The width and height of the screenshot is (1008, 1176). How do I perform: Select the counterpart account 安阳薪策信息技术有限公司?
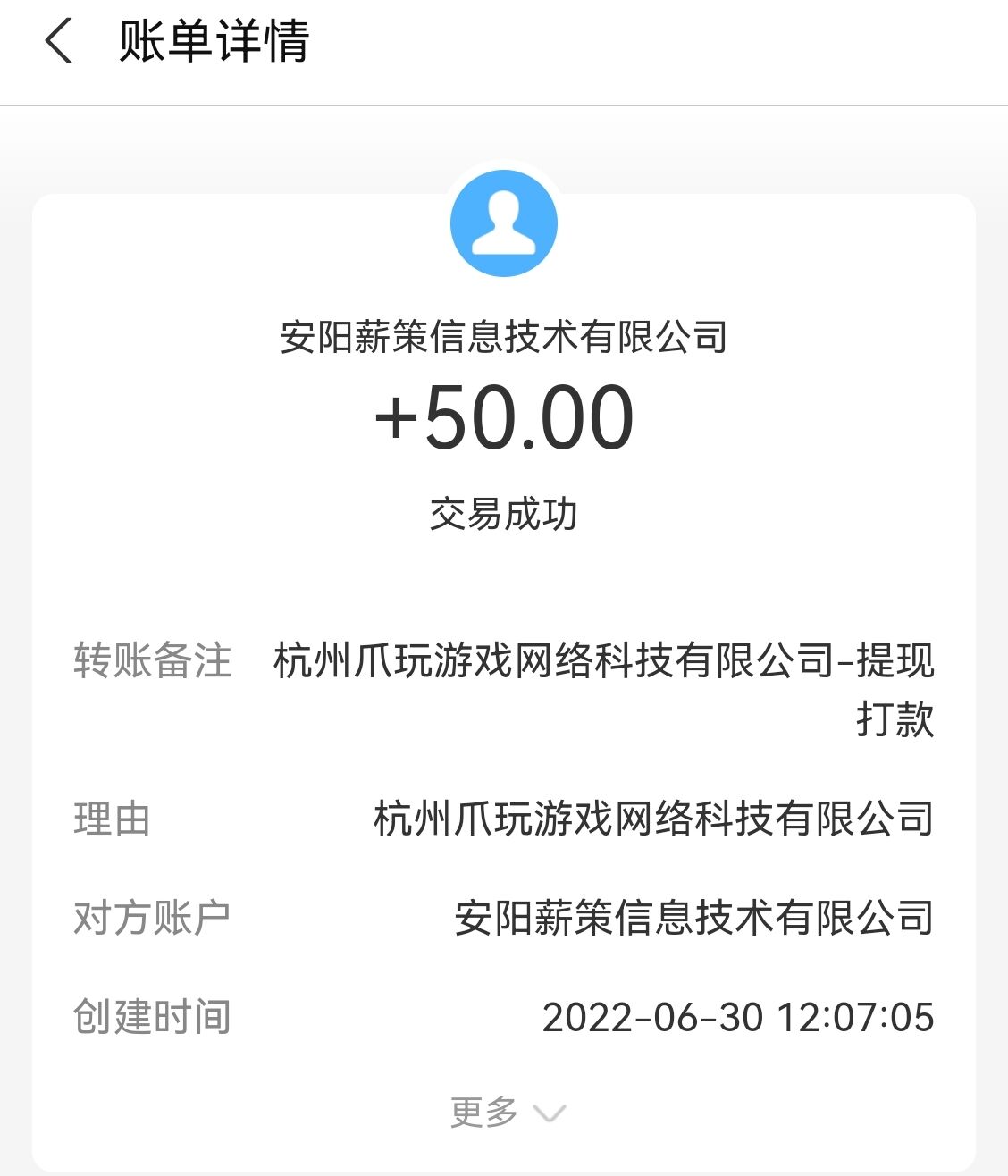[694, 913]
